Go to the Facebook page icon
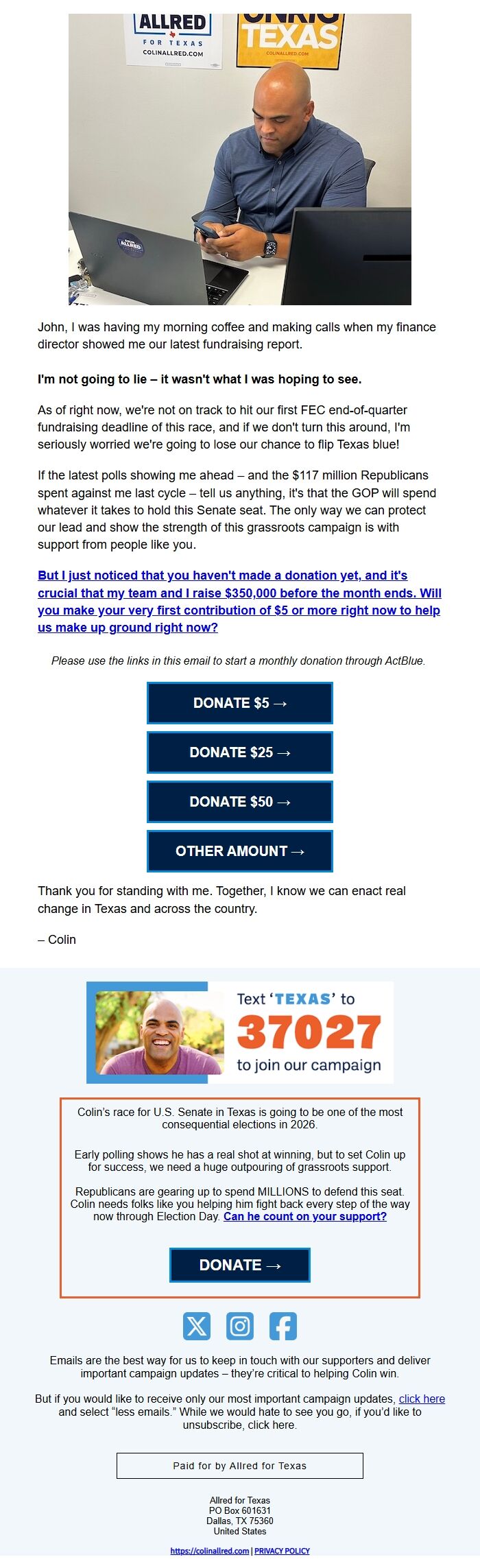This screenshot has height=1568, width=480. pyautogui.click(x=283, y=1326)
